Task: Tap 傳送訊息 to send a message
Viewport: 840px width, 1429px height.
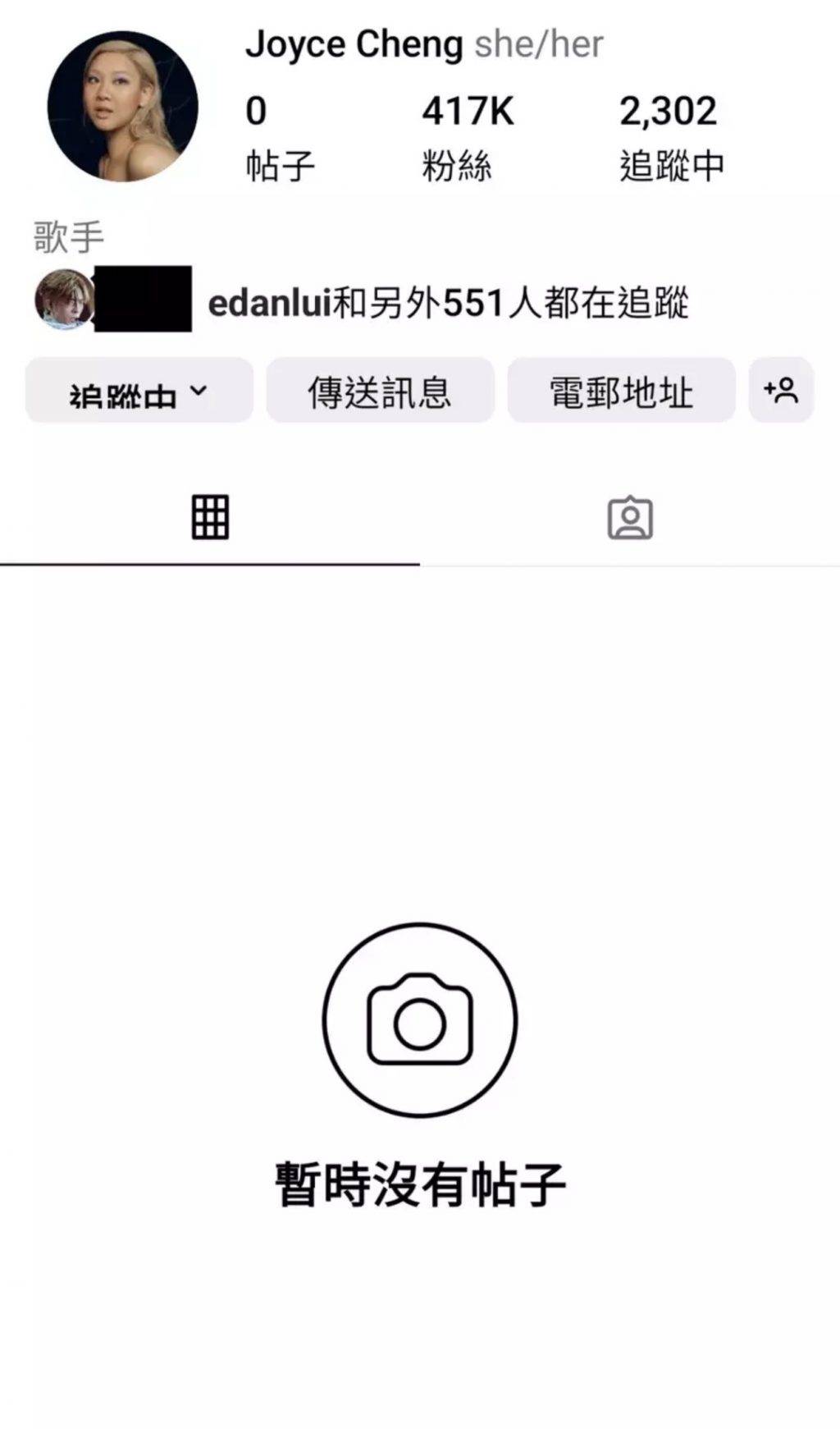Action: [x=380, y=392]
